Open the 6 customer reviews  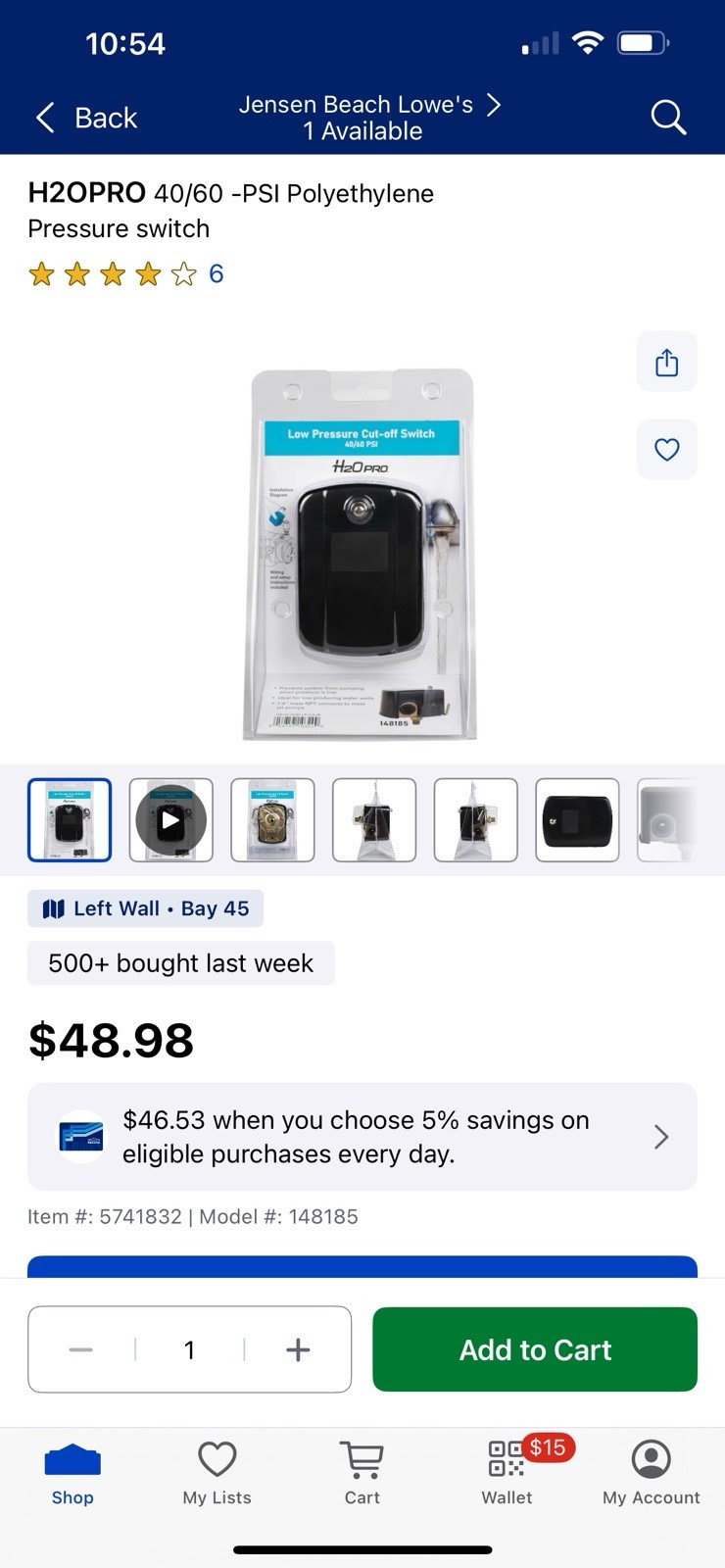tap(217, 273)
